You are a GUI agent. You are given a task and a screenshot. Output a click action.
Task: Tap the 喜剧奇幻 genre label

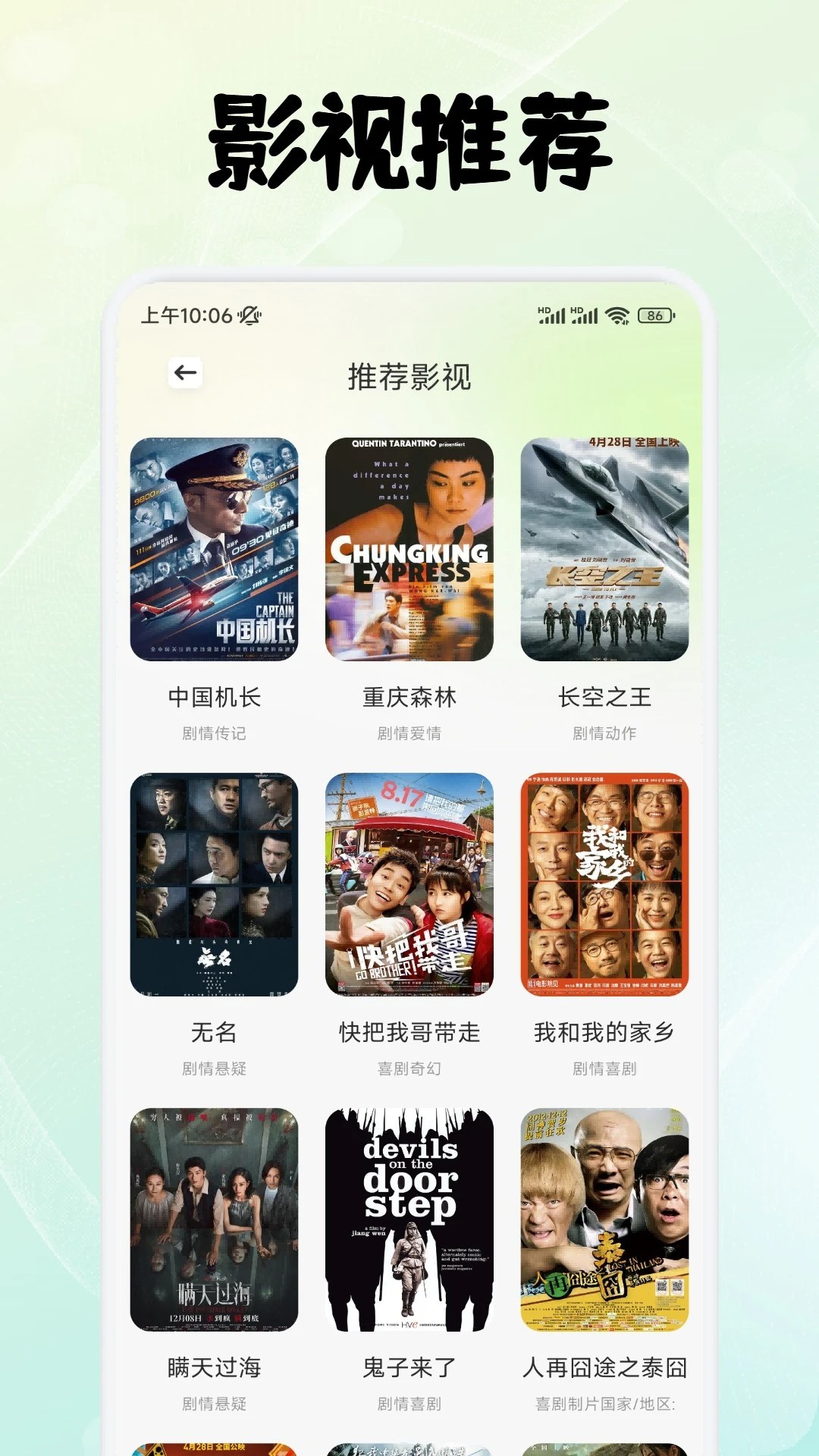point(409,1068)
